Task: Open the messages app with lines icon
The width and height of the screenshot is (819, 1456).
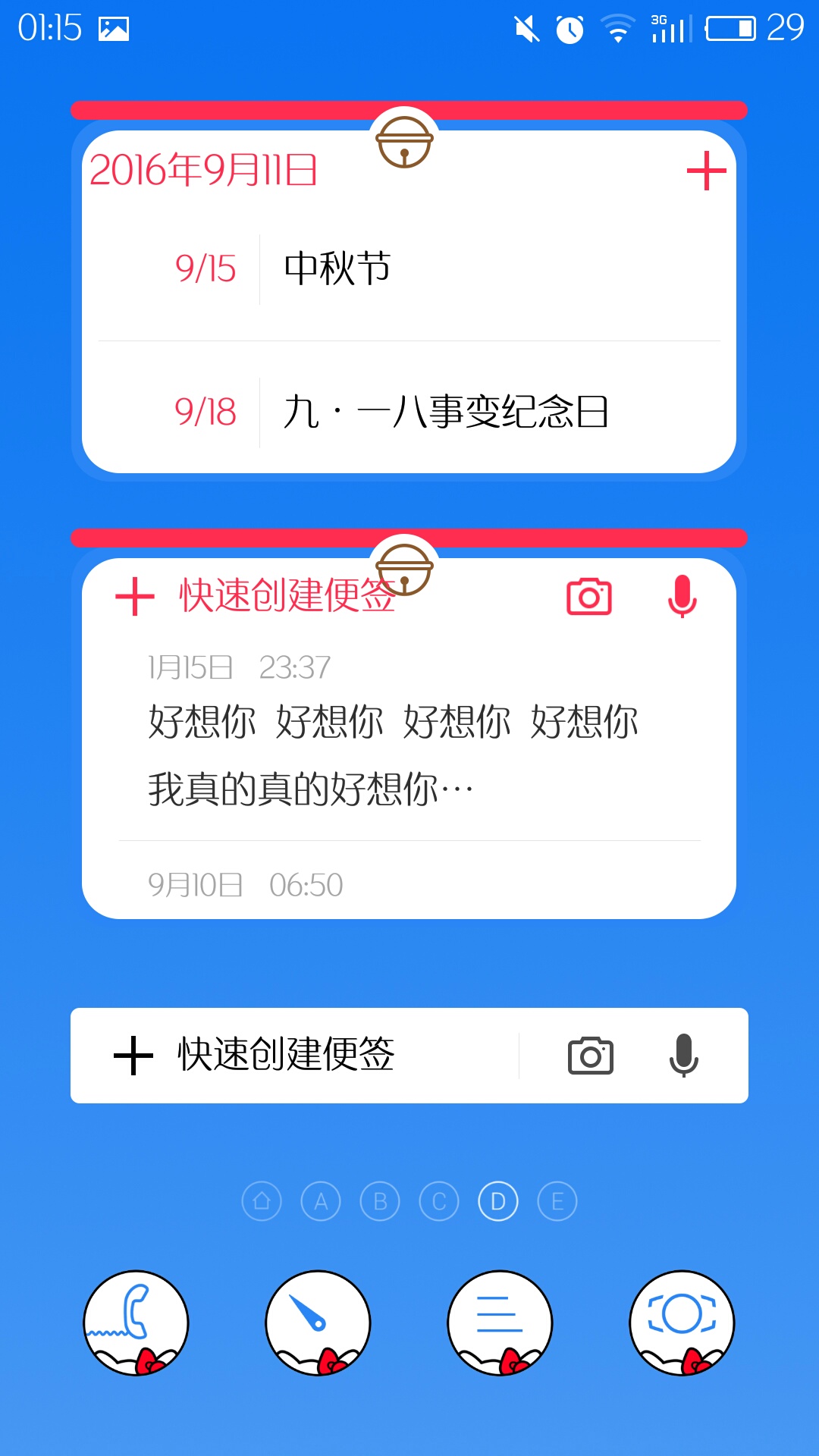Action: 500,1323
